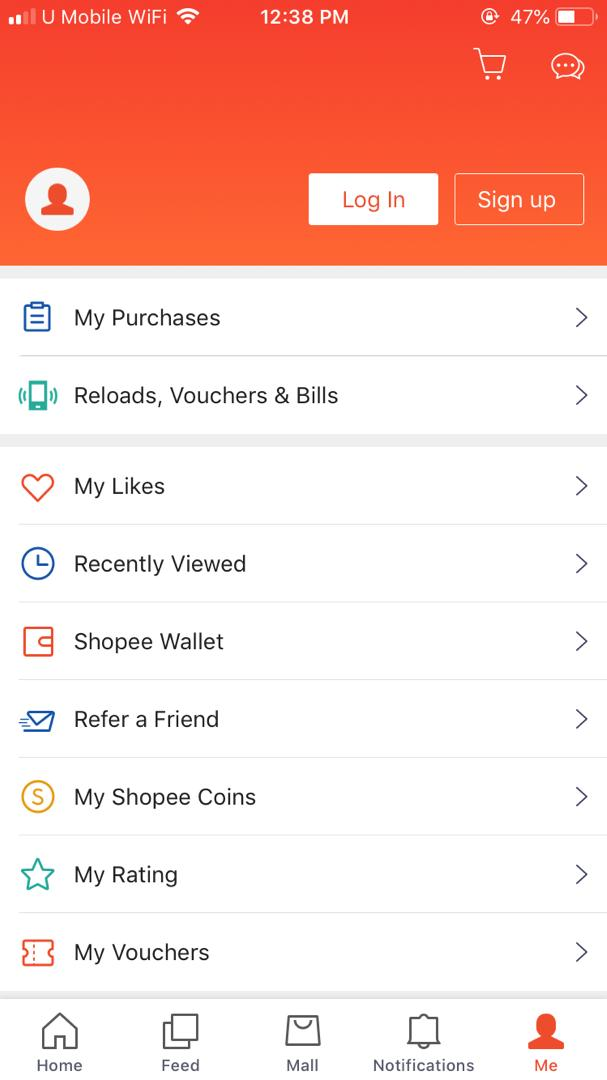Check My Shopee Coins

tap(303, 797)
